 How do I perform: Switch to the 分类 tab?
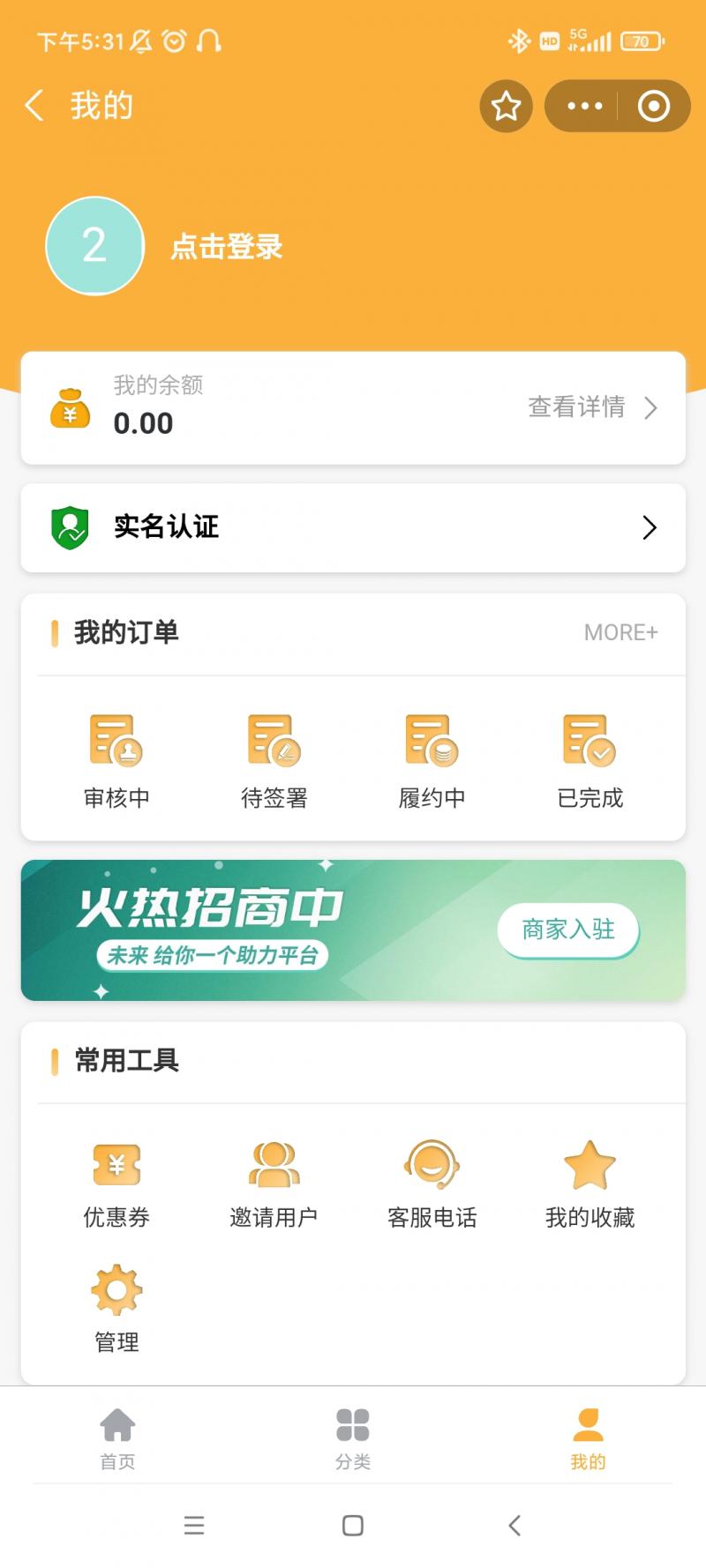pos(353,1437)
